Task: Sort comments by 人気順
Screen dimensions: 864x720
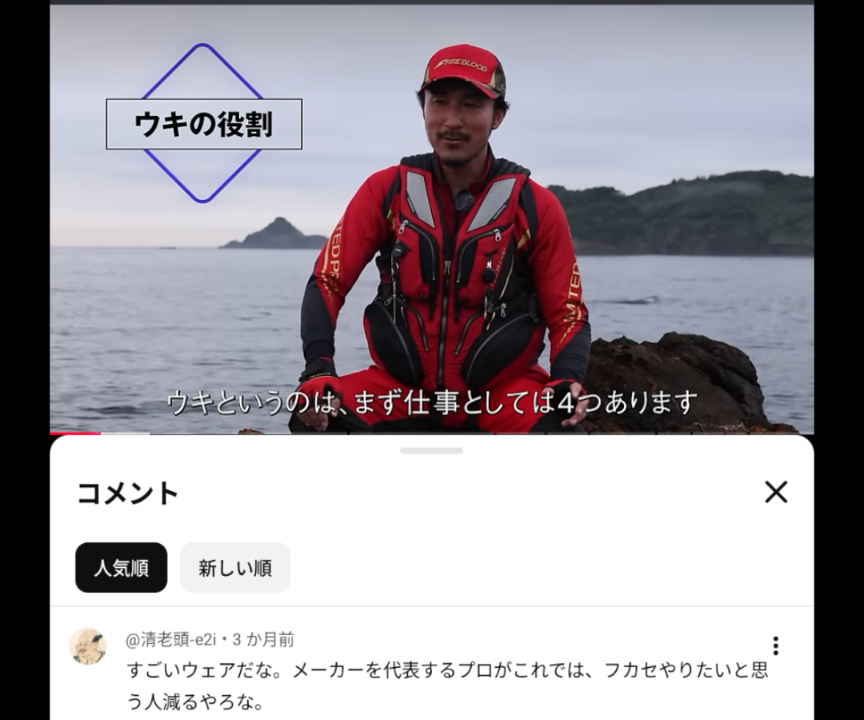Action: point(121,568)
